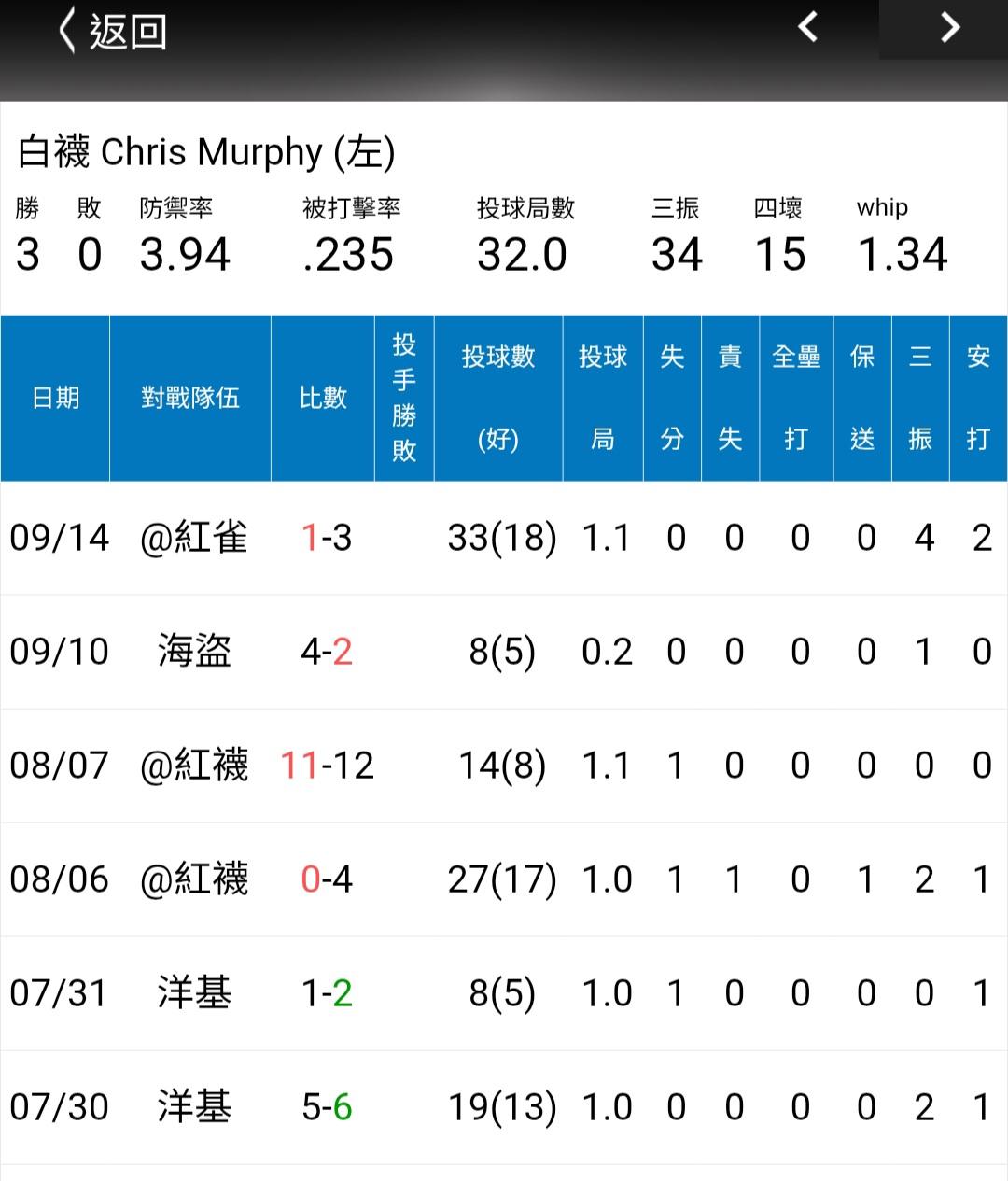This screenshot has width=1008, height=1181.
Task: Show the previous player with left arrow
Action: 808,27
